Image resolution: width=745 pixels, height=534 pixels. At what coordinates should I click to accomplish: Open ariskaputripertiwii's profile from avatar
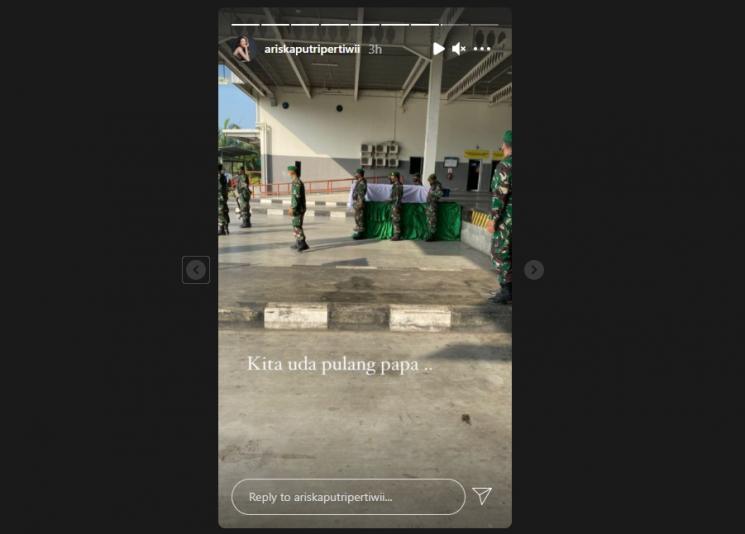click(242, 48)
